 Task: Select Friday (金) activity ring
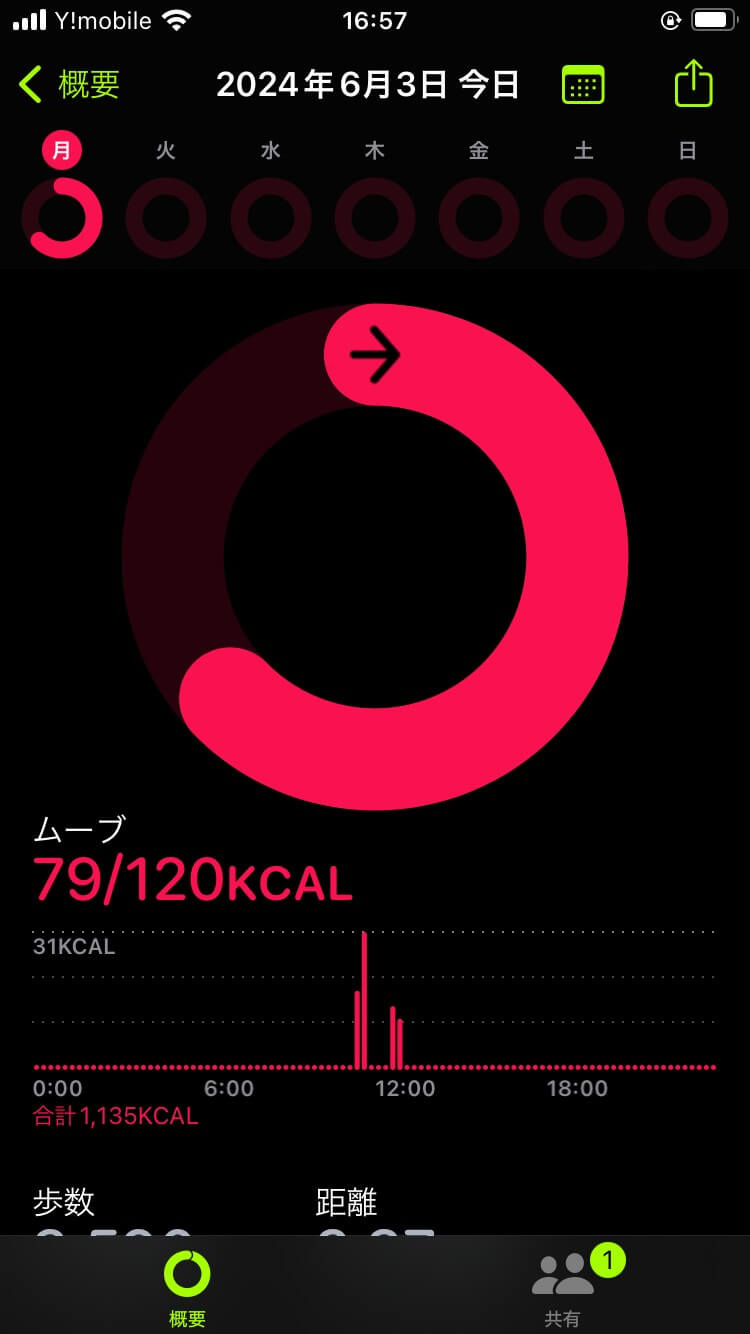[x=479, y=217]
